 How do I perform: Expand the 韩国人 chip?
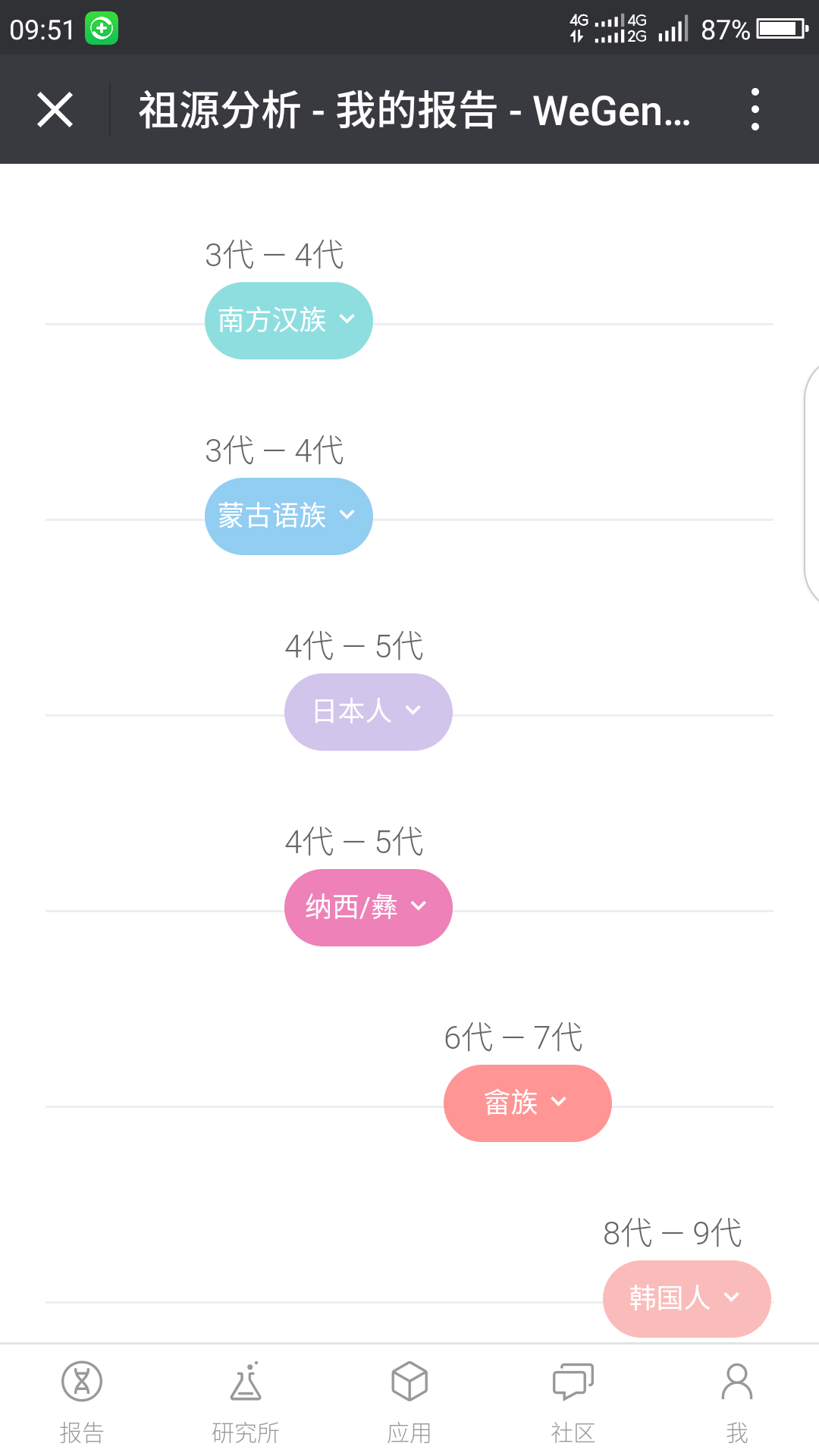click(x=687, y=1299)
